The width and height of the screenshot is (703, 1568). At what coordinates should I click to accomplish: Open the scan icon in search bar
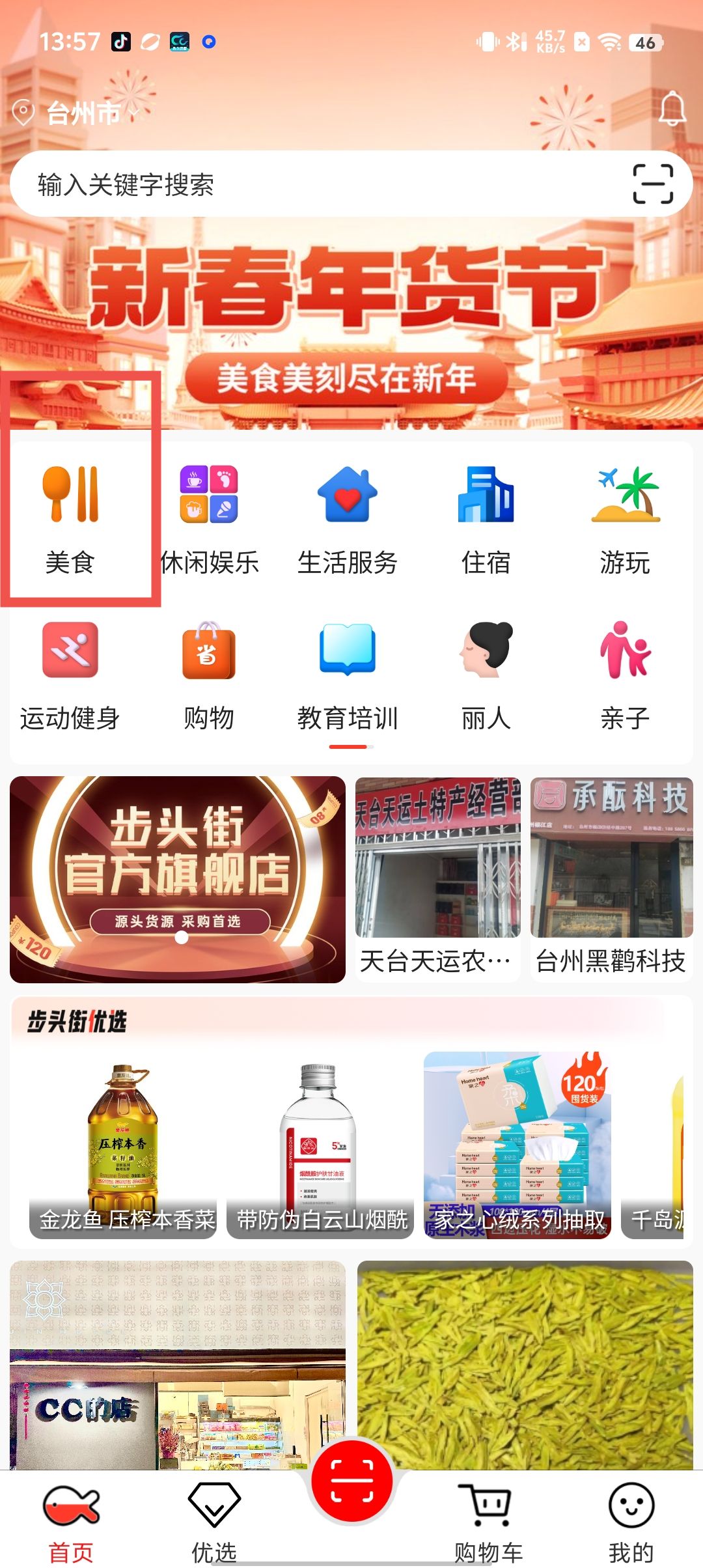coord(653,184)
